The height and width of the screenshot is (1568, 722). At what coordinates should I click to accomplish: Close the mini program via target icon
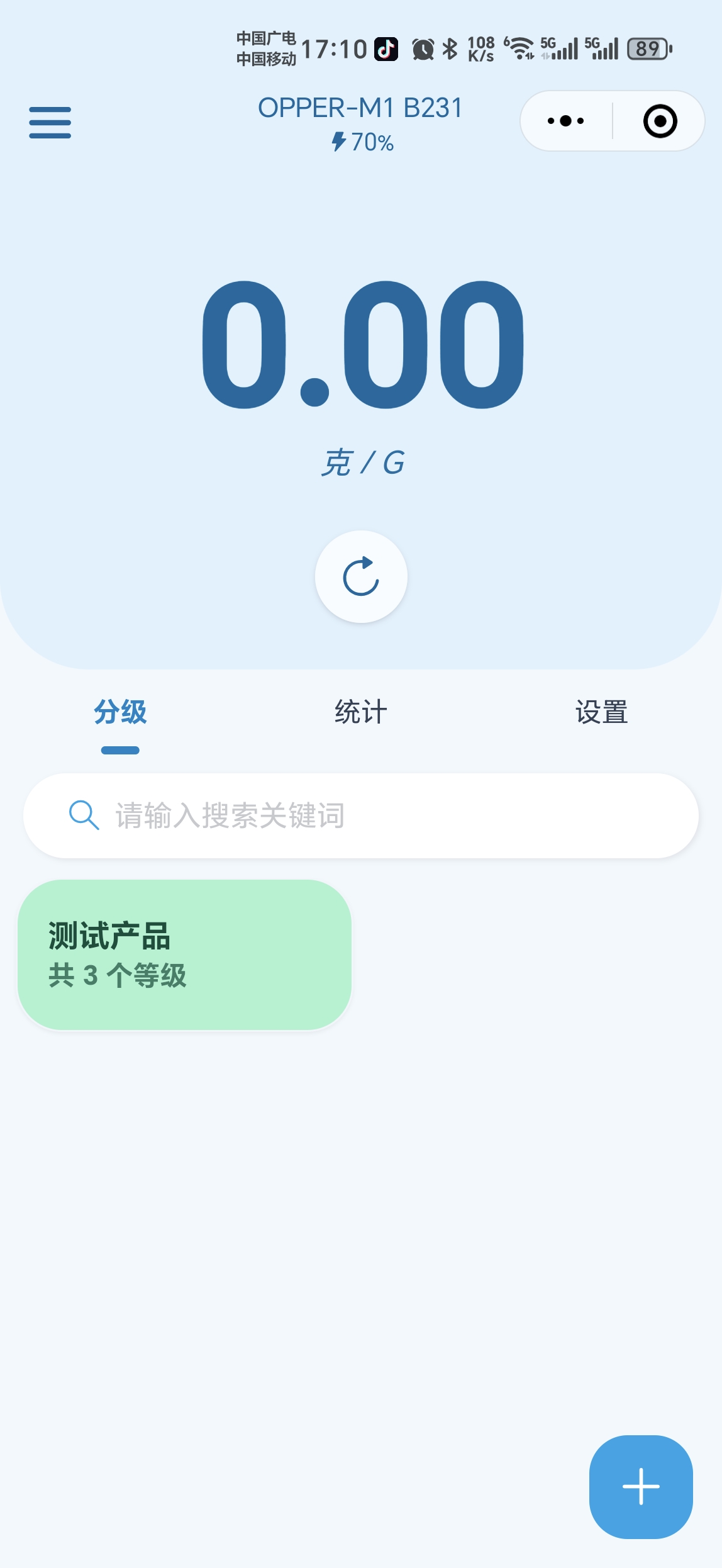660,121
